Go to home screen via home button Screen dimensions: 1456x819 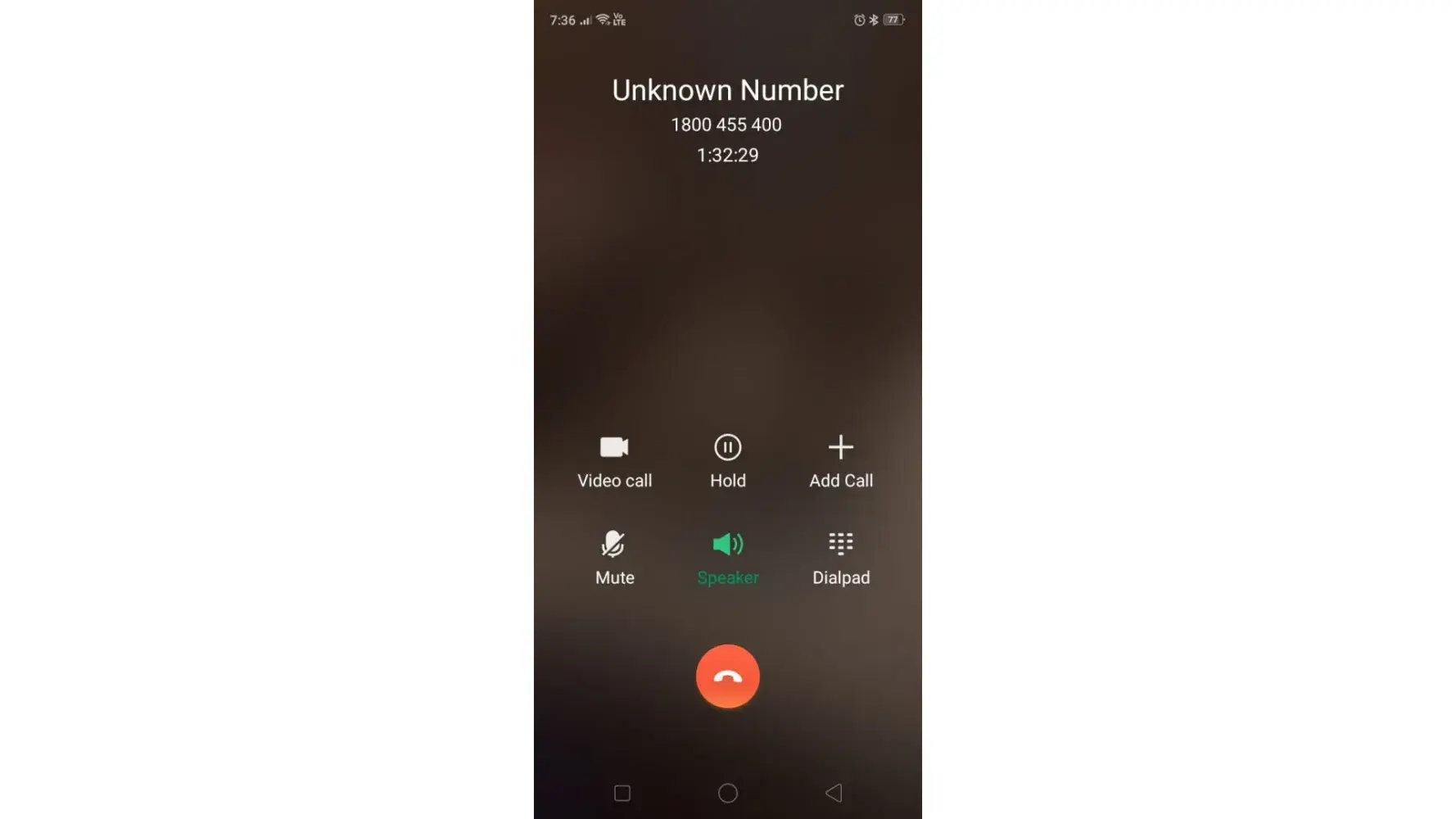pos(727,793)
